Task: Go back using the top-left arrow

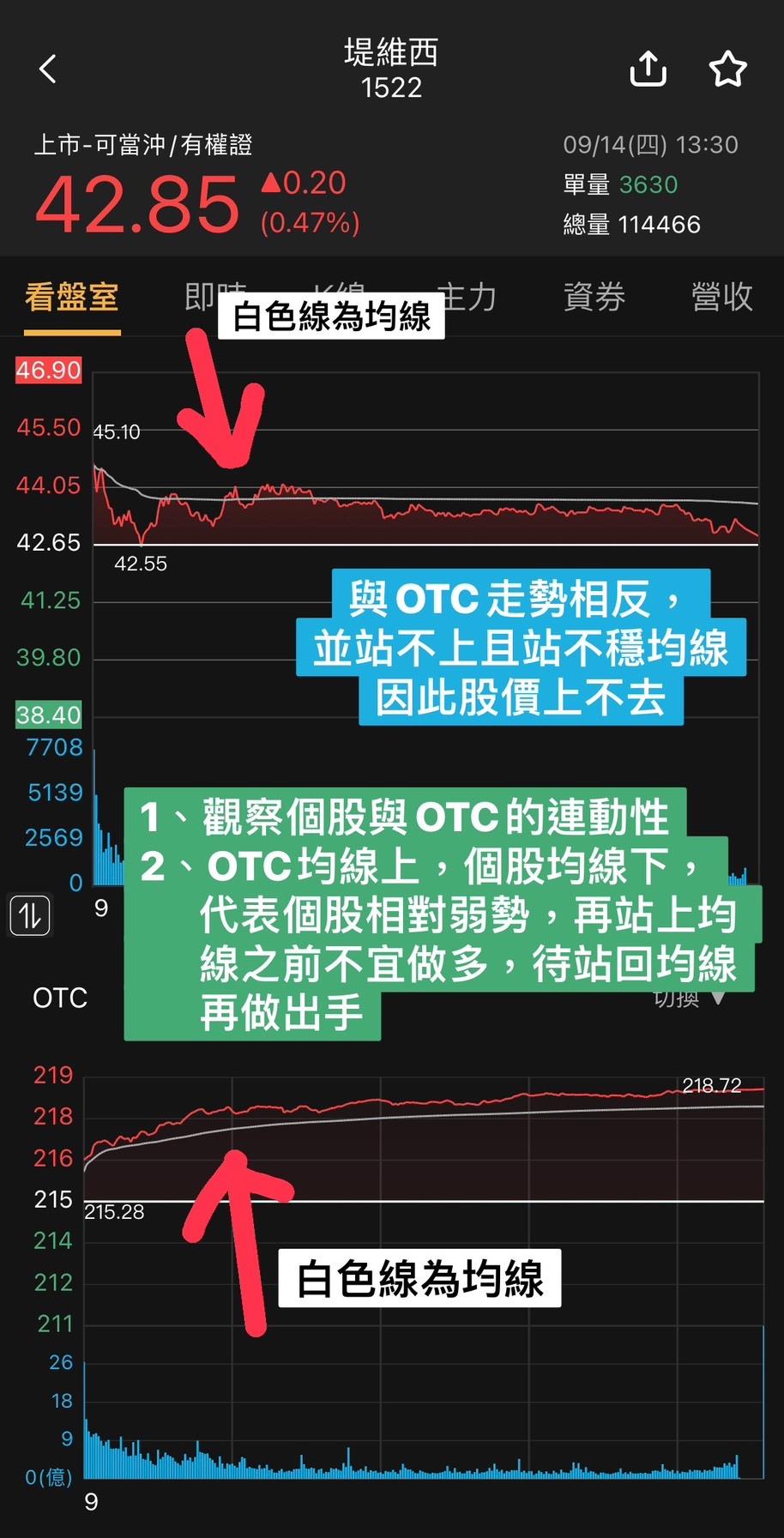Action: point(48,69)
